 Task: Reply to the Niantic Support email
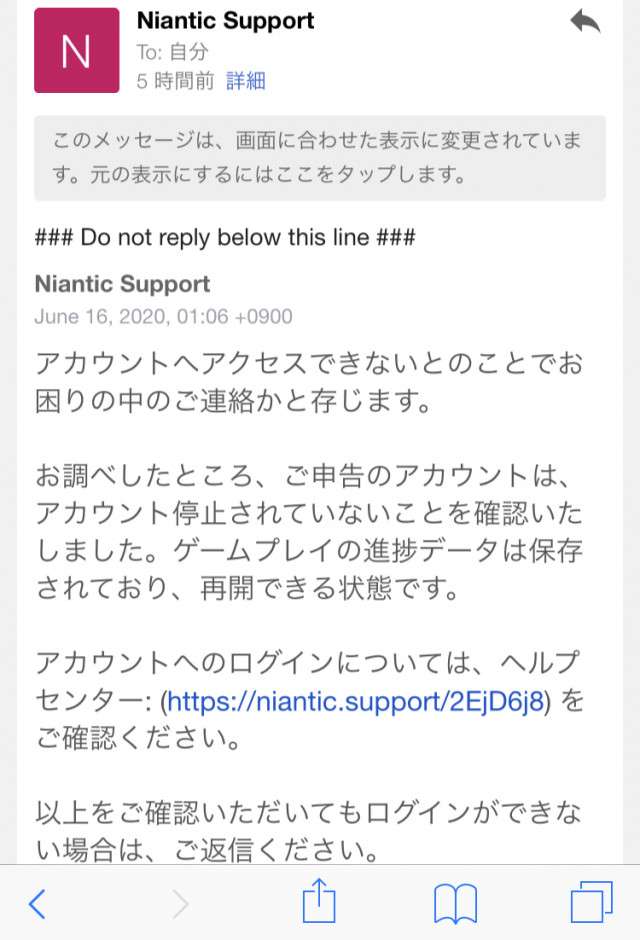[584, 21]
